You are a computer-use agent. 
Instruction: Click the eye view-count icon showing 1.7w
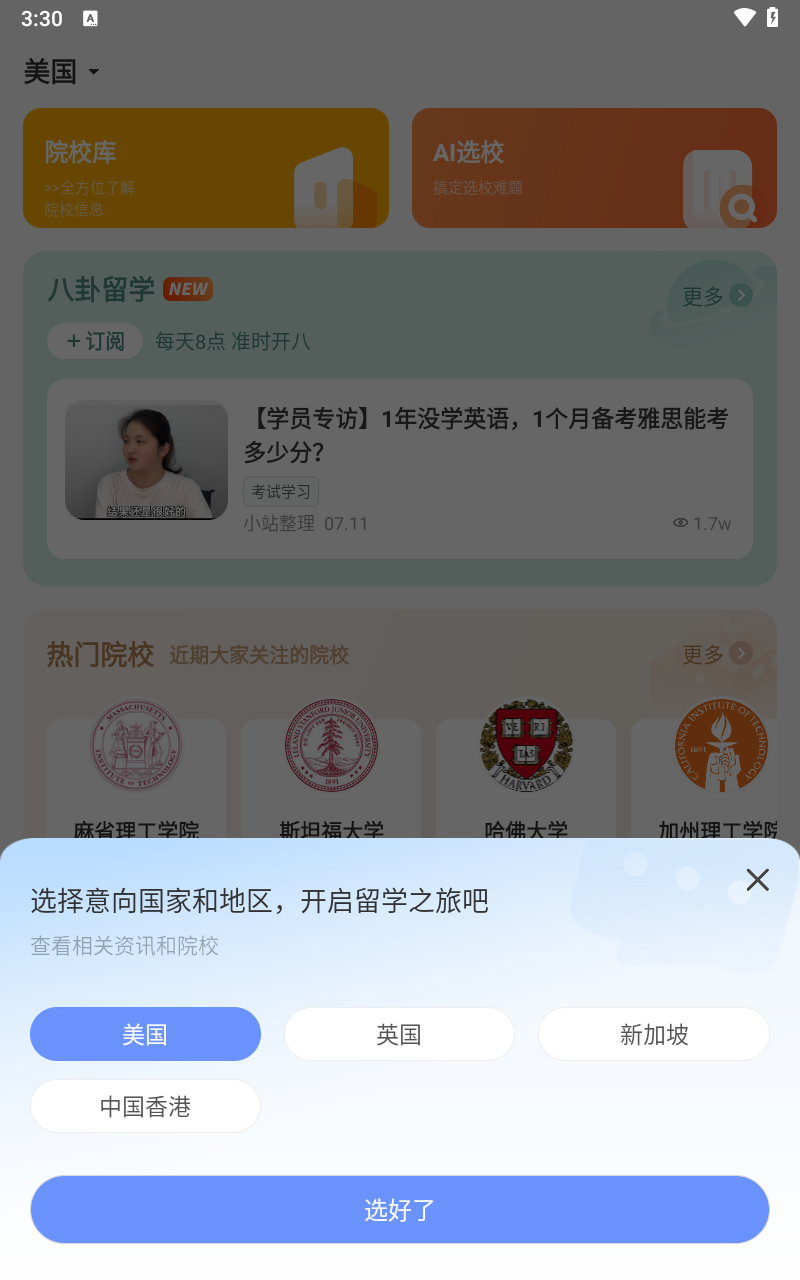pyautogui.click(x=683, y=523)
